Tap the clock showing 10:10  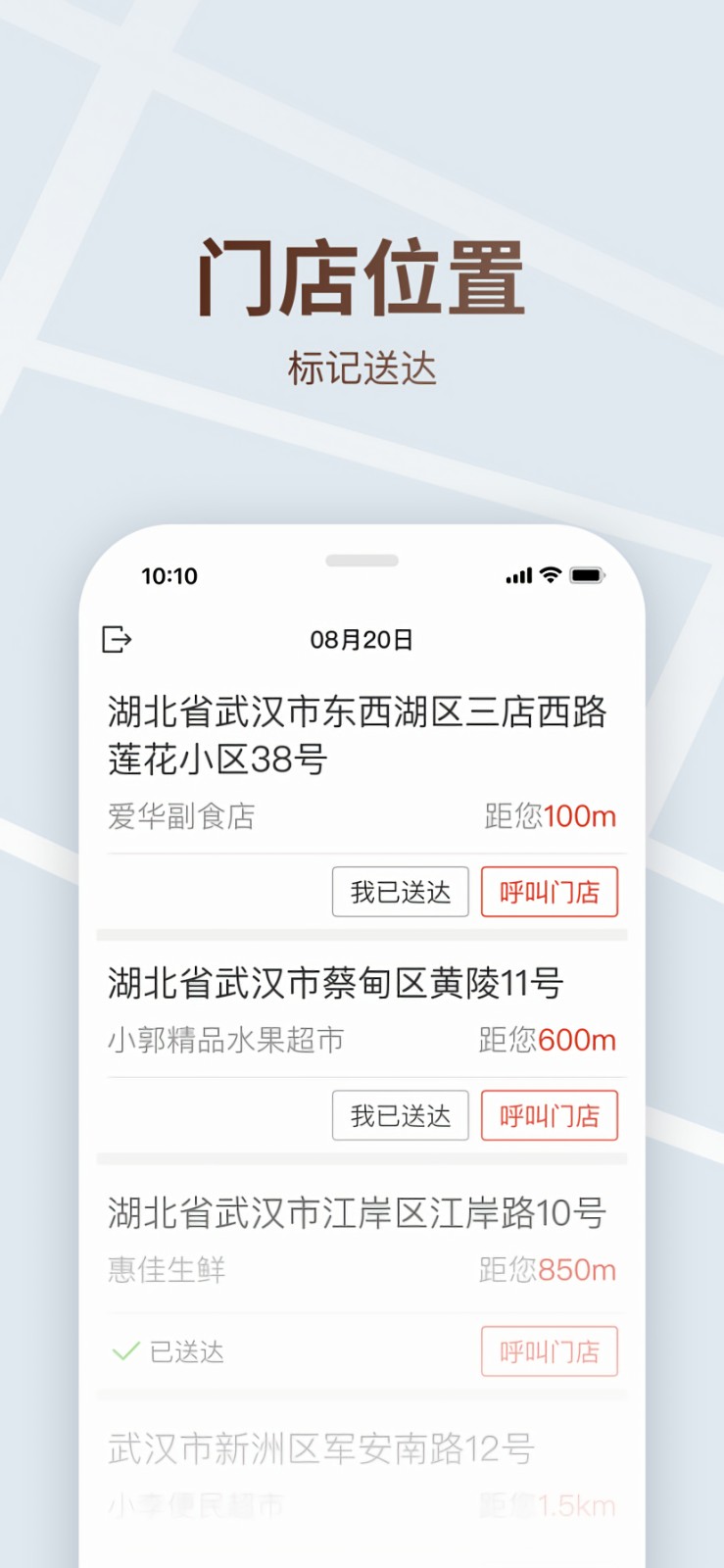coord(169,577)
